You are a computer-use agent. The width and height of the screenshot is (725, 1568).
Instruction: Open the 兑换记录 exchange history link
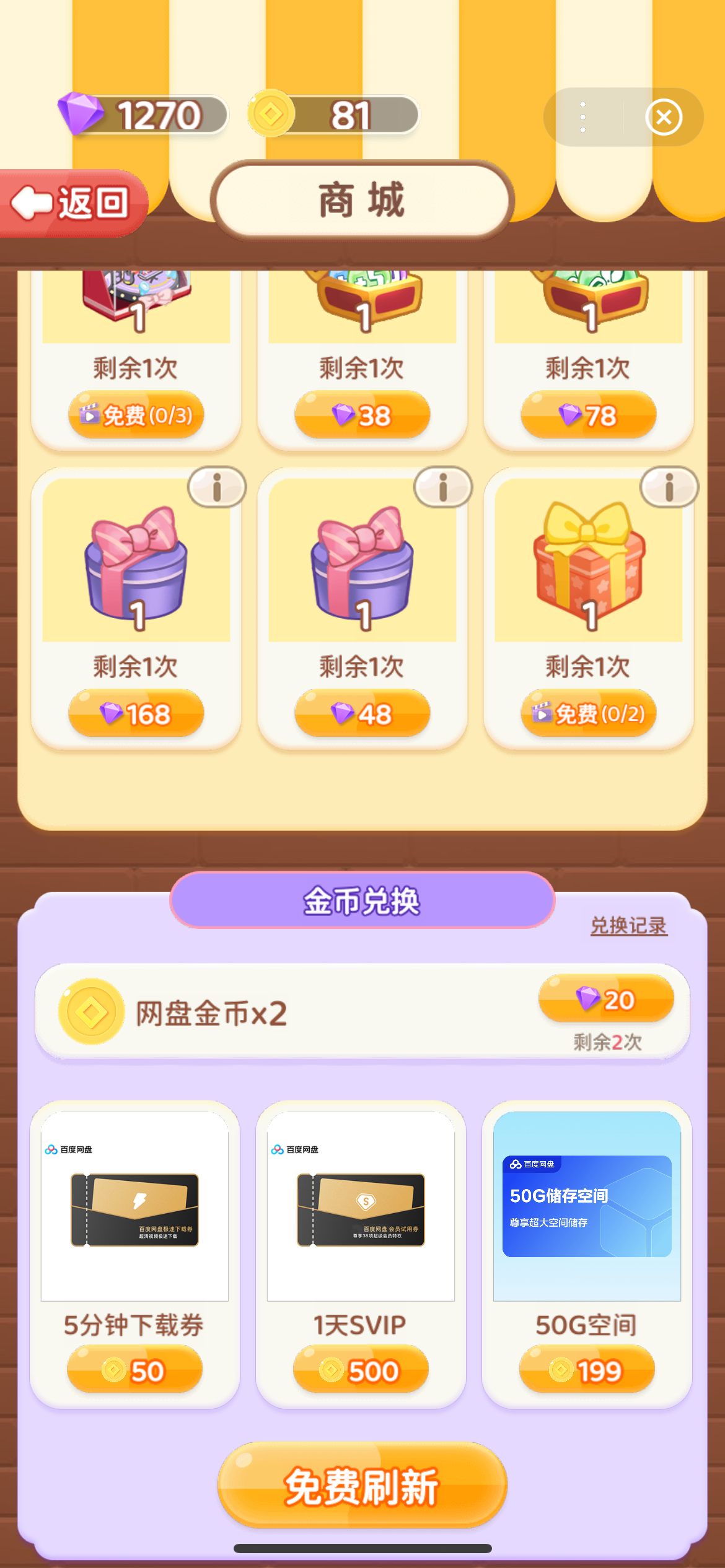pyautogui.click(x=628, y=926)
